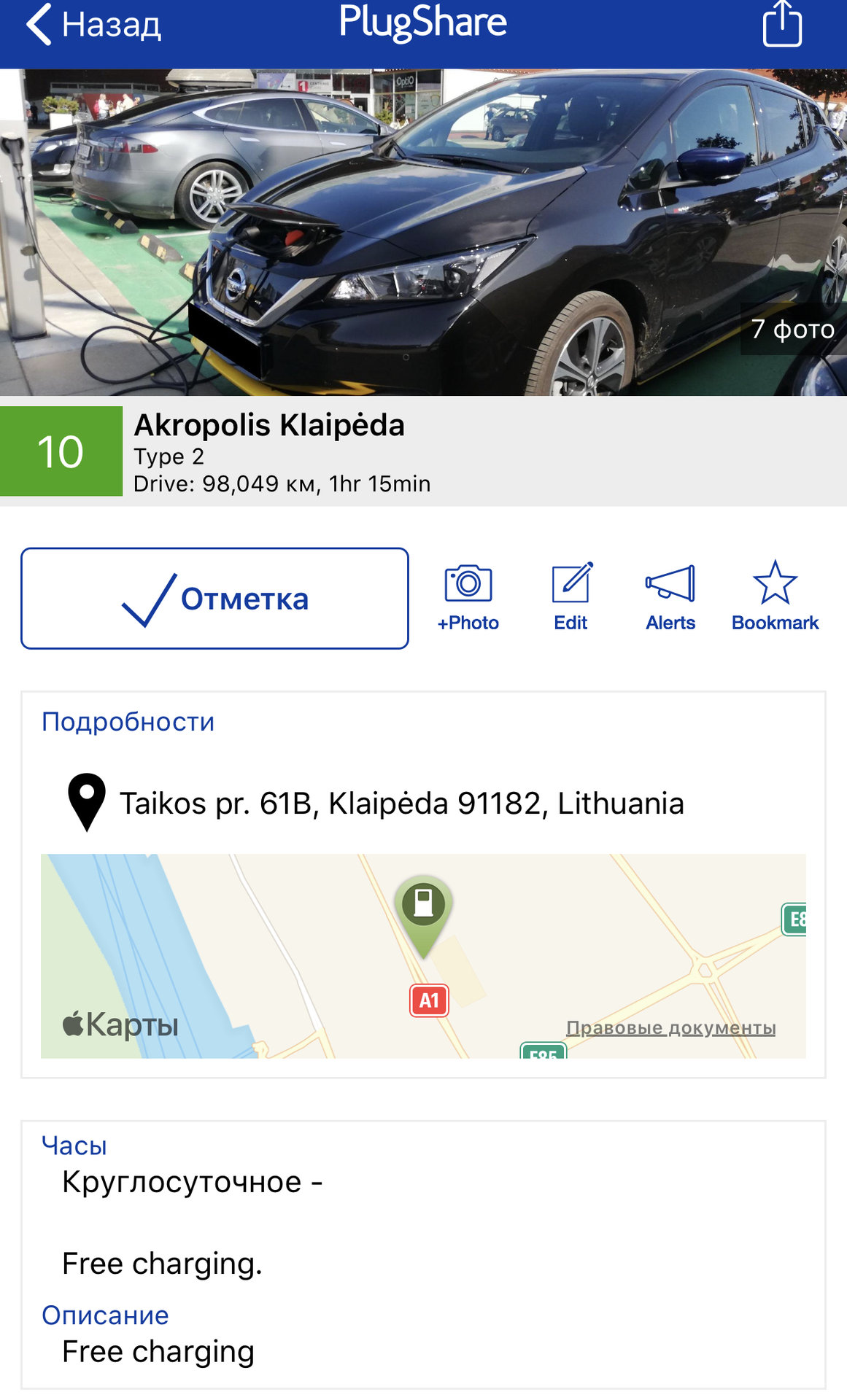
Task: Add a photo with +Photo
Action: point(468,597)
